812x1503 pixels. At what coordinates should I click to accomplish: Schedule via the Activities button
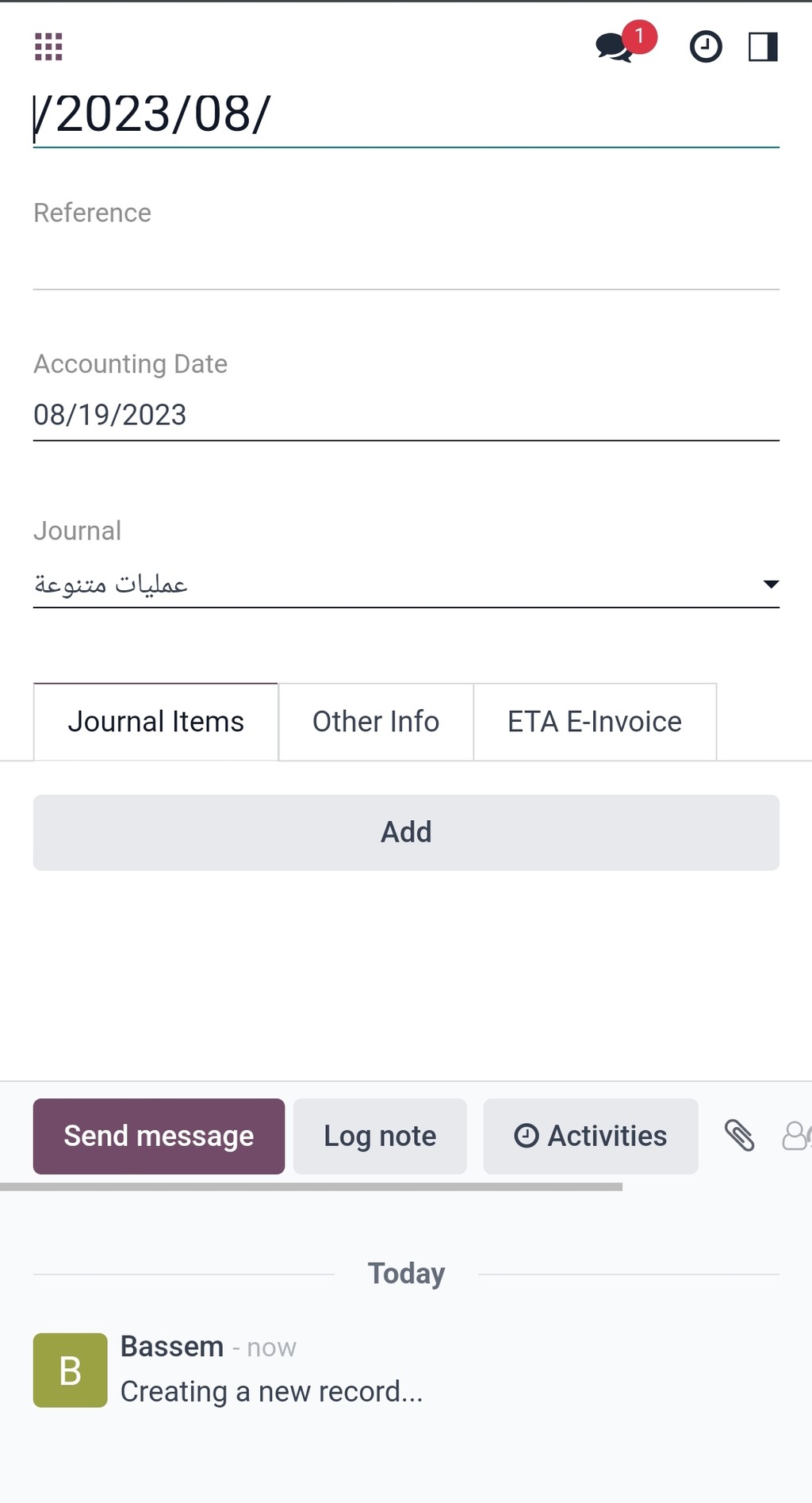point(591,1136)
